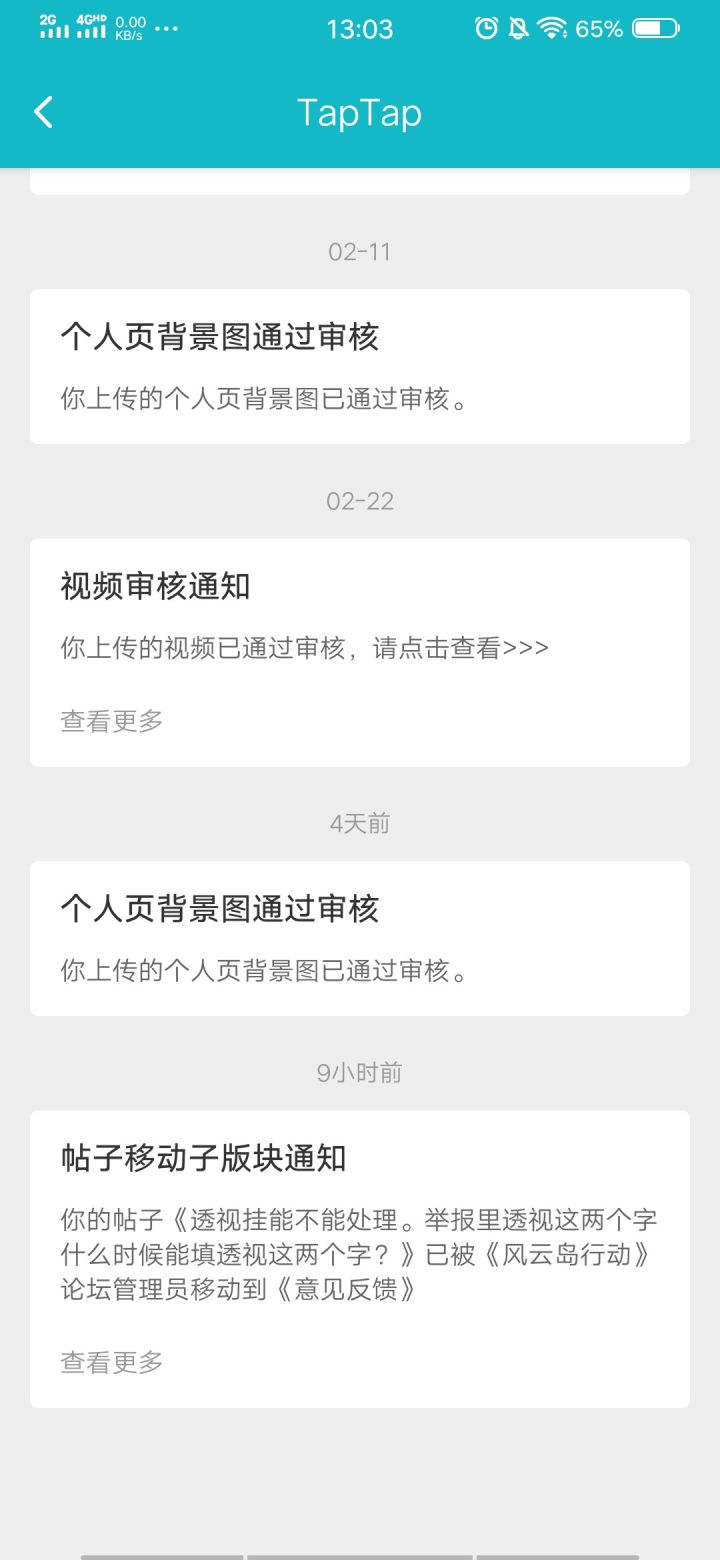The width and height of the screenshot is (720, 1560).
Task: Open 查看更多 under 帖子移动子版块通知
Action: 111,1362
